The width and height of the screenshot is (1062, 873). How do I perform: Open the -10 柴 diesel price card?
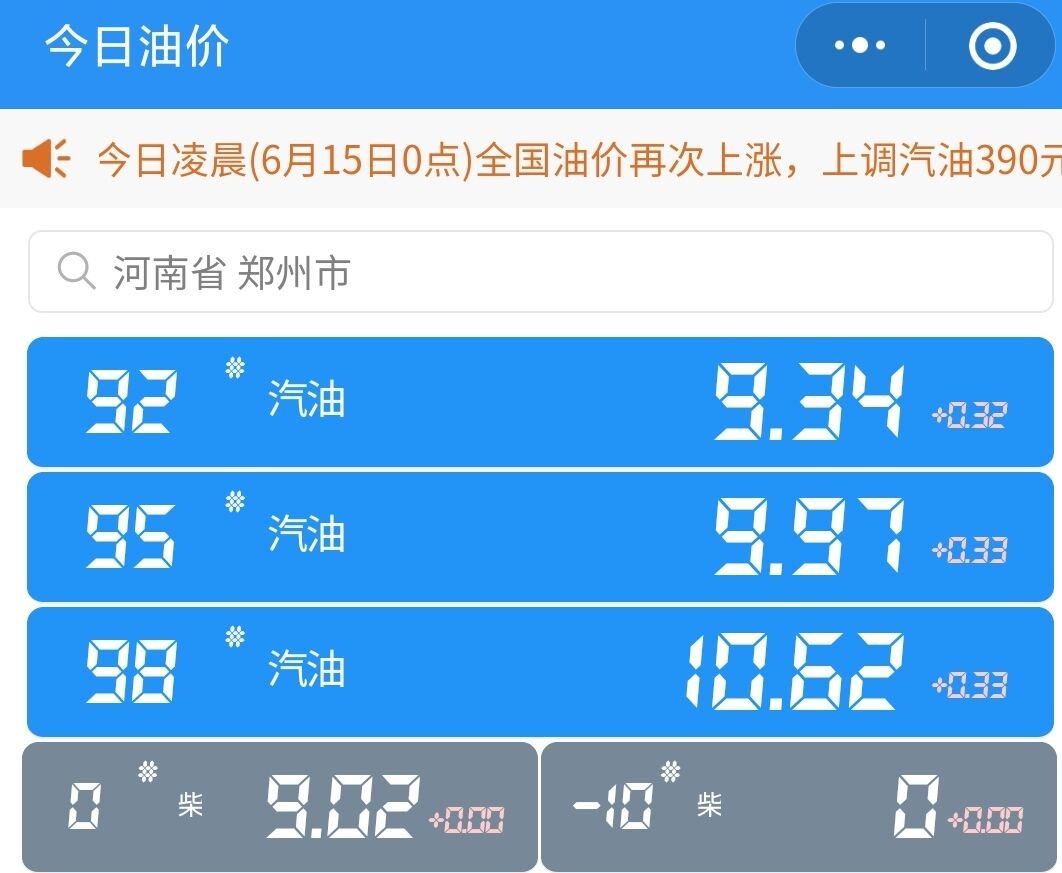point(798,807)
